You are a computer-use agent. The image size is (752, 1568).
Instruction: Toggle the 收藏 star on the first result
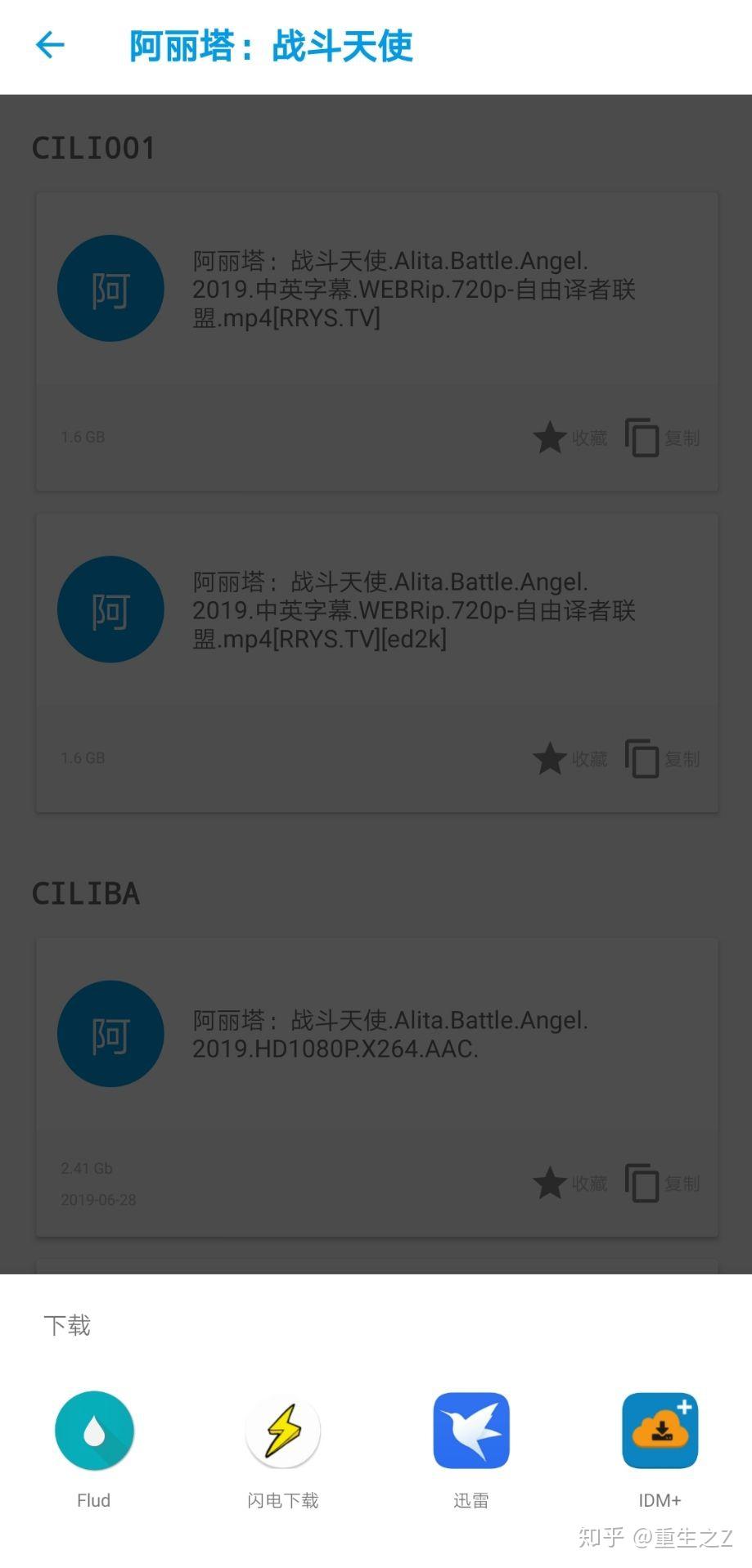click(x=549, y=438)
